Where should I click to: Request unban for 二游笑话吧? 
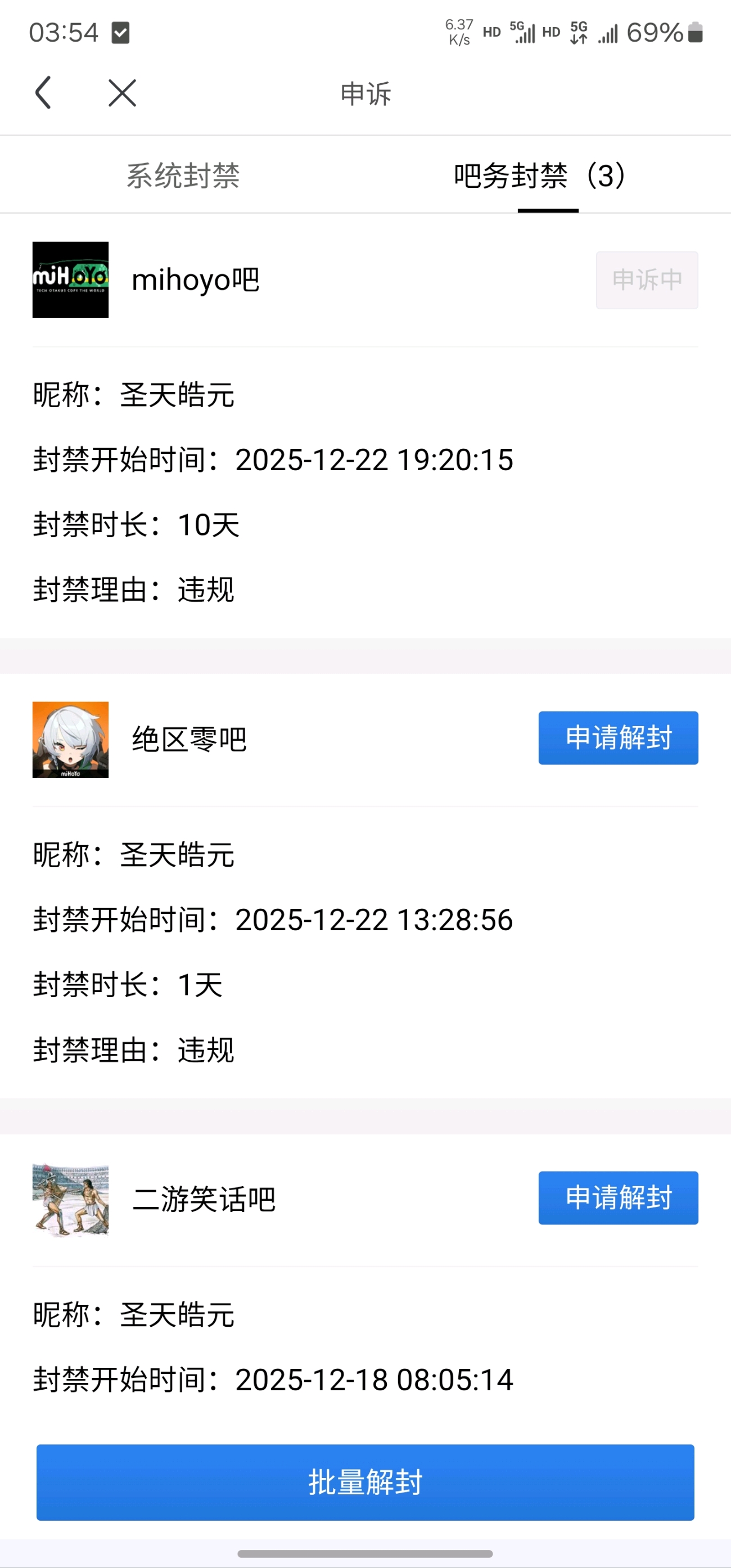pos(618,1197)
